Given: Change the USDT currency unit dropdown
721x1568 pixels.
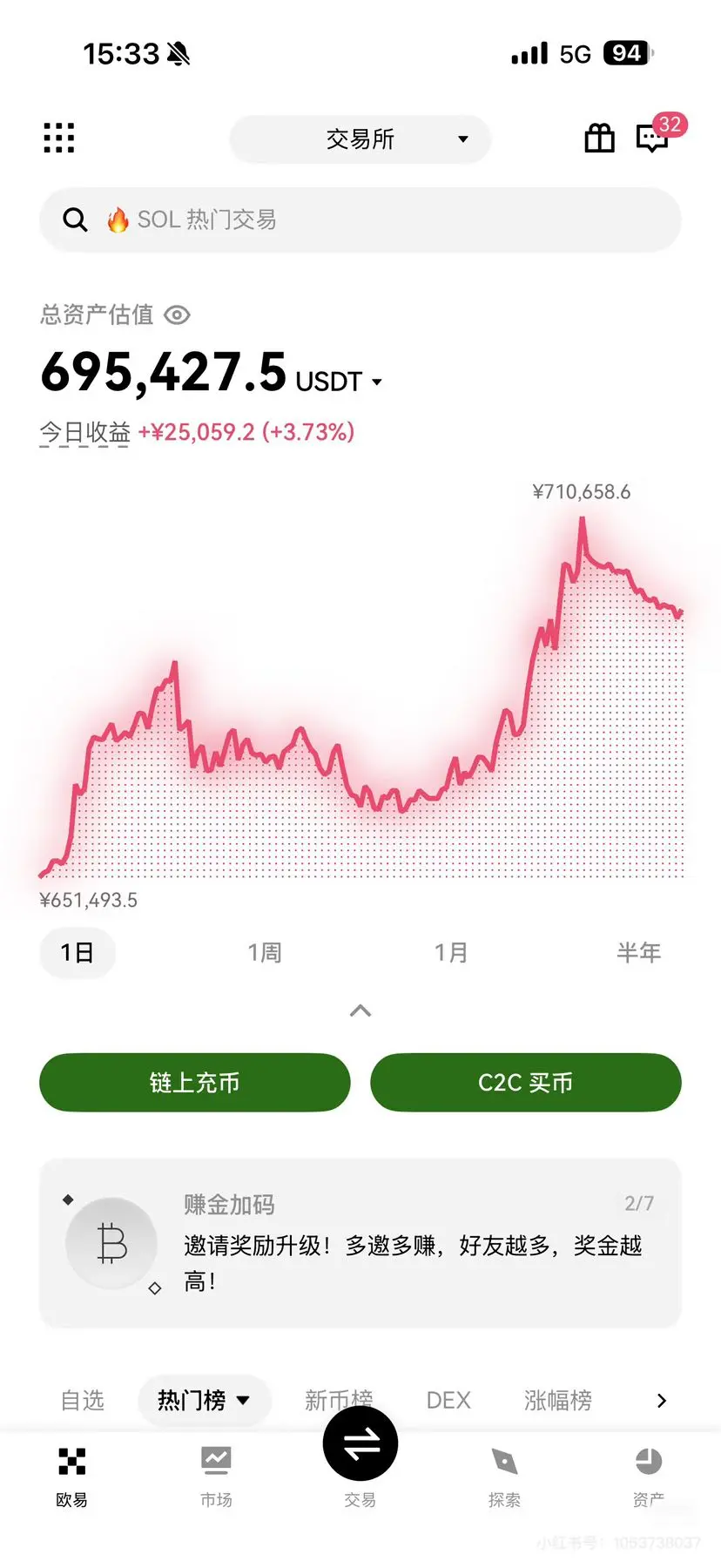Looking at the screenshot, I should click(339, 382).
